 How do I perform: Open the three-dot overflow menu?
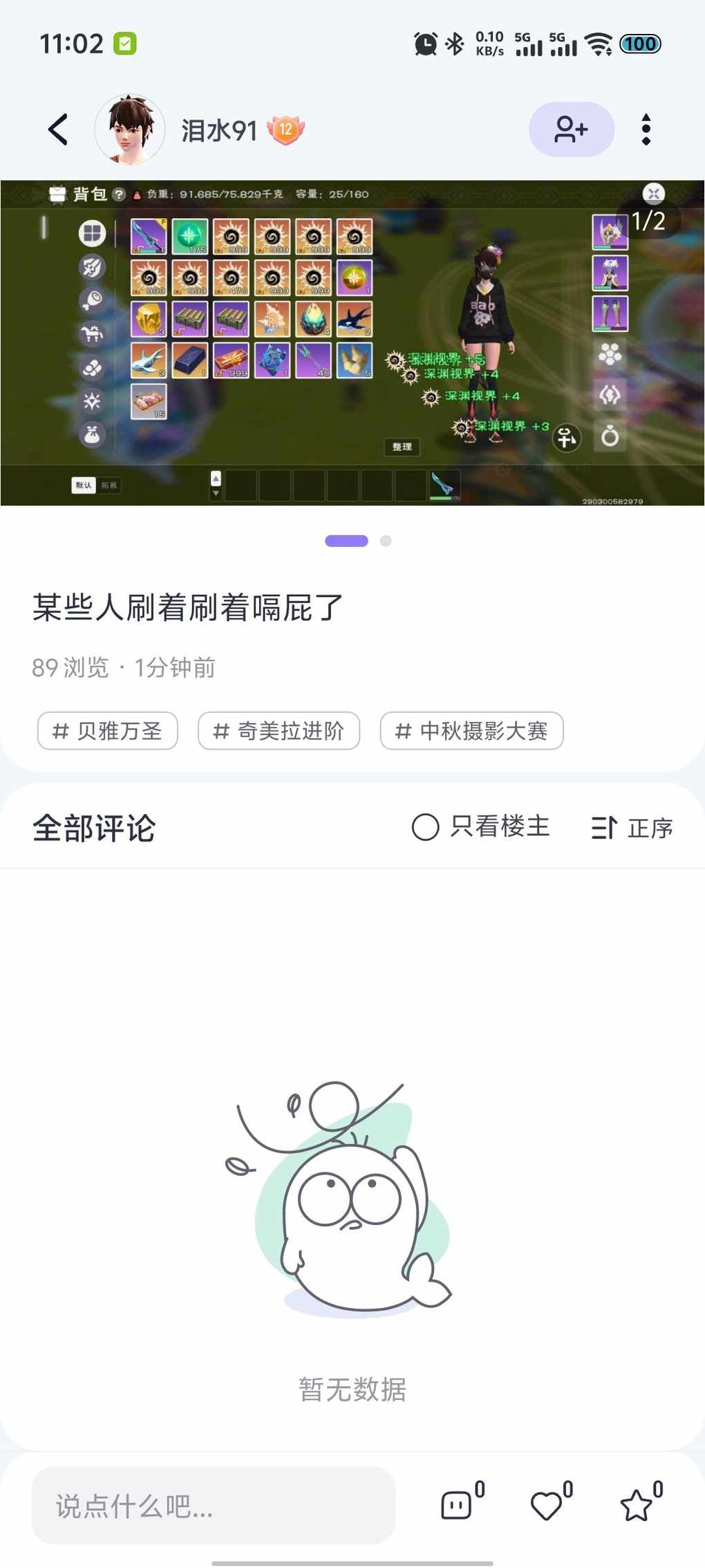click(x=646, y=129)
